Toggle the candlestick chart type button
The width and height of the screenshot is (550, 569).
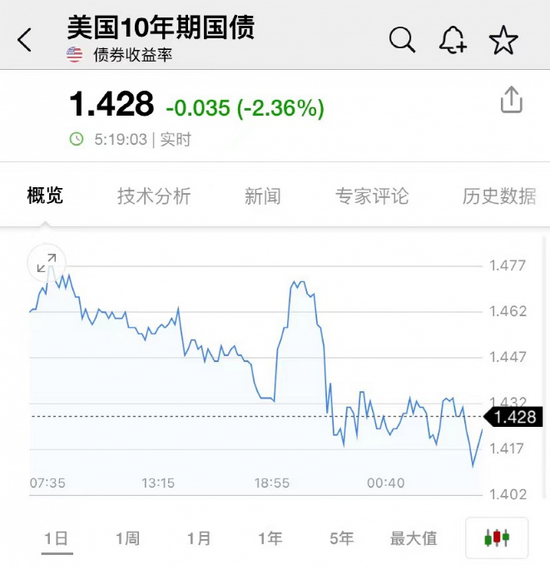click(x=497, y=538)
